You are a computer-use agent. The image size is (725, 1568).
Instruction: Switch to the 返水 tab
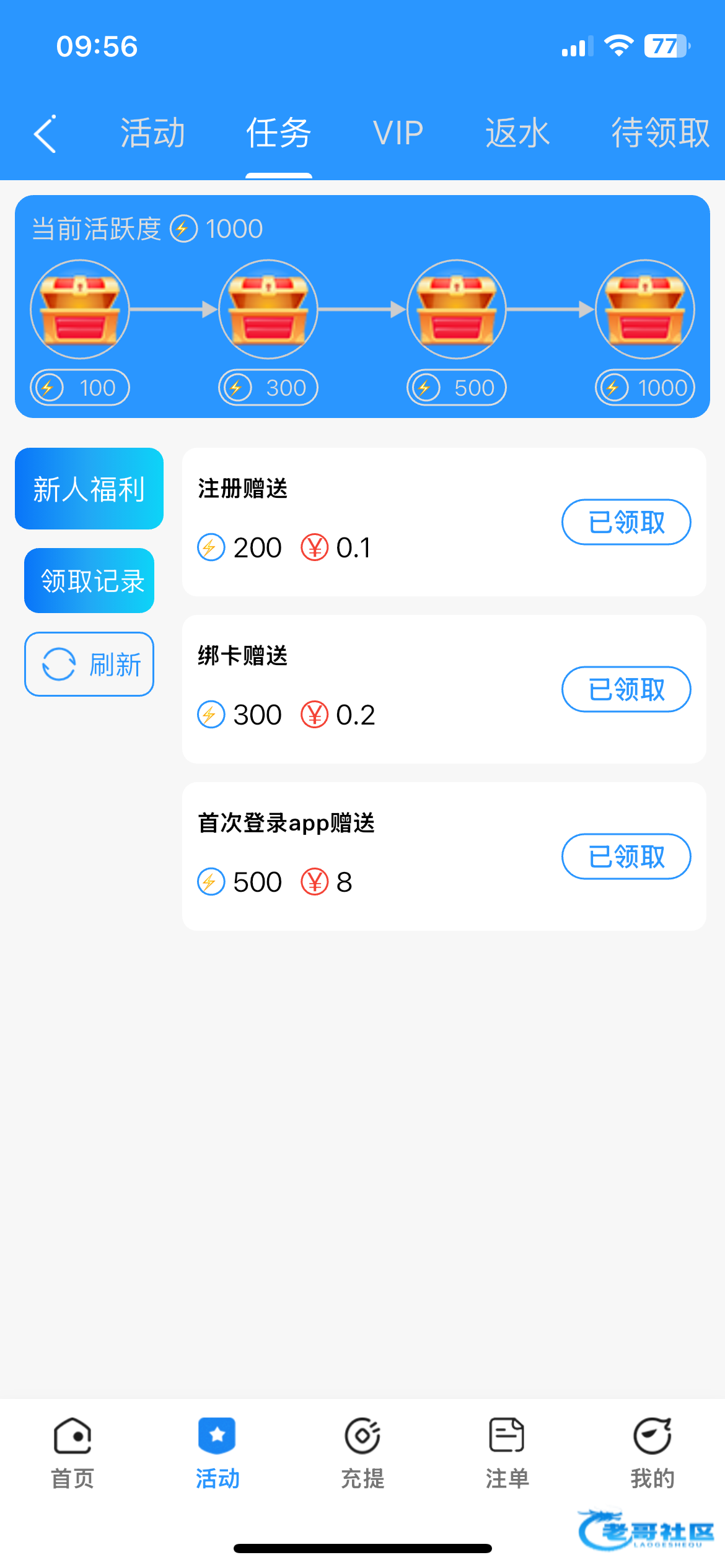click(517, 133)
